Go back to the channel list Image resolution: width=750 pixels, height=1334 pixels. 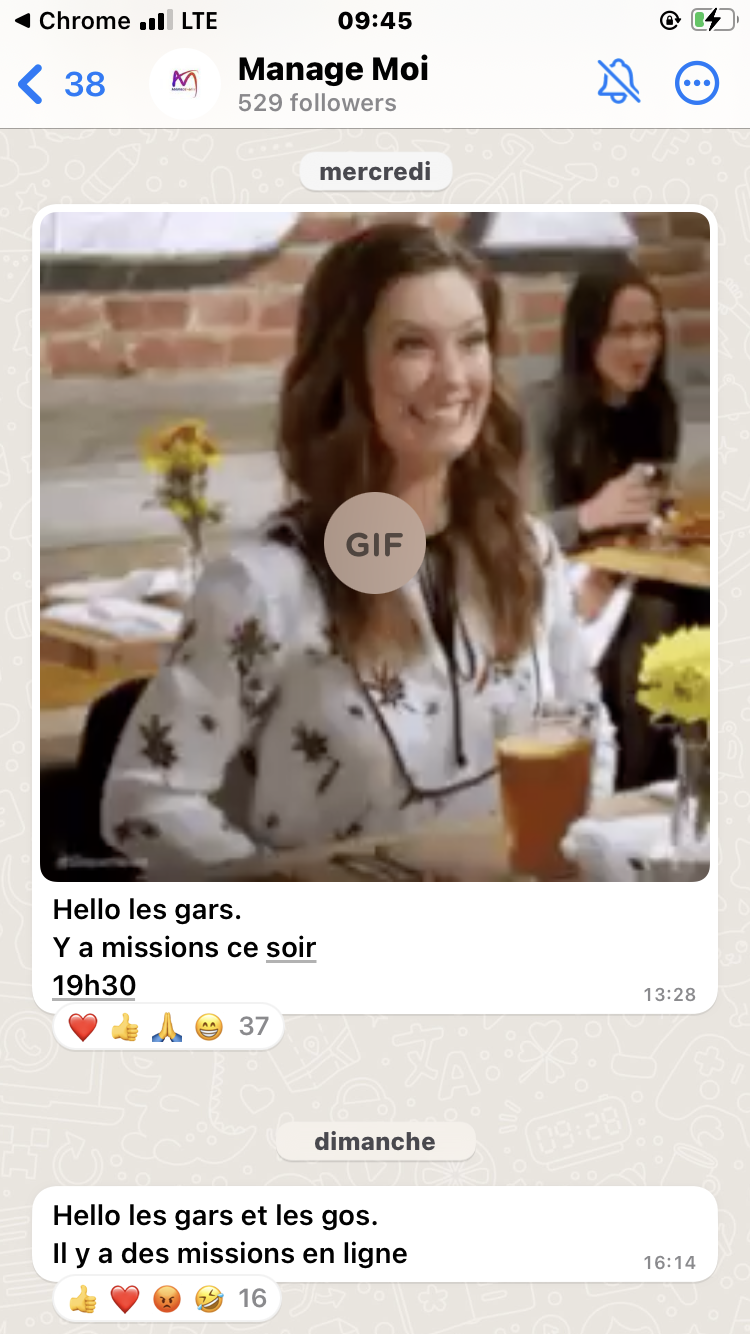click(60, 85)
